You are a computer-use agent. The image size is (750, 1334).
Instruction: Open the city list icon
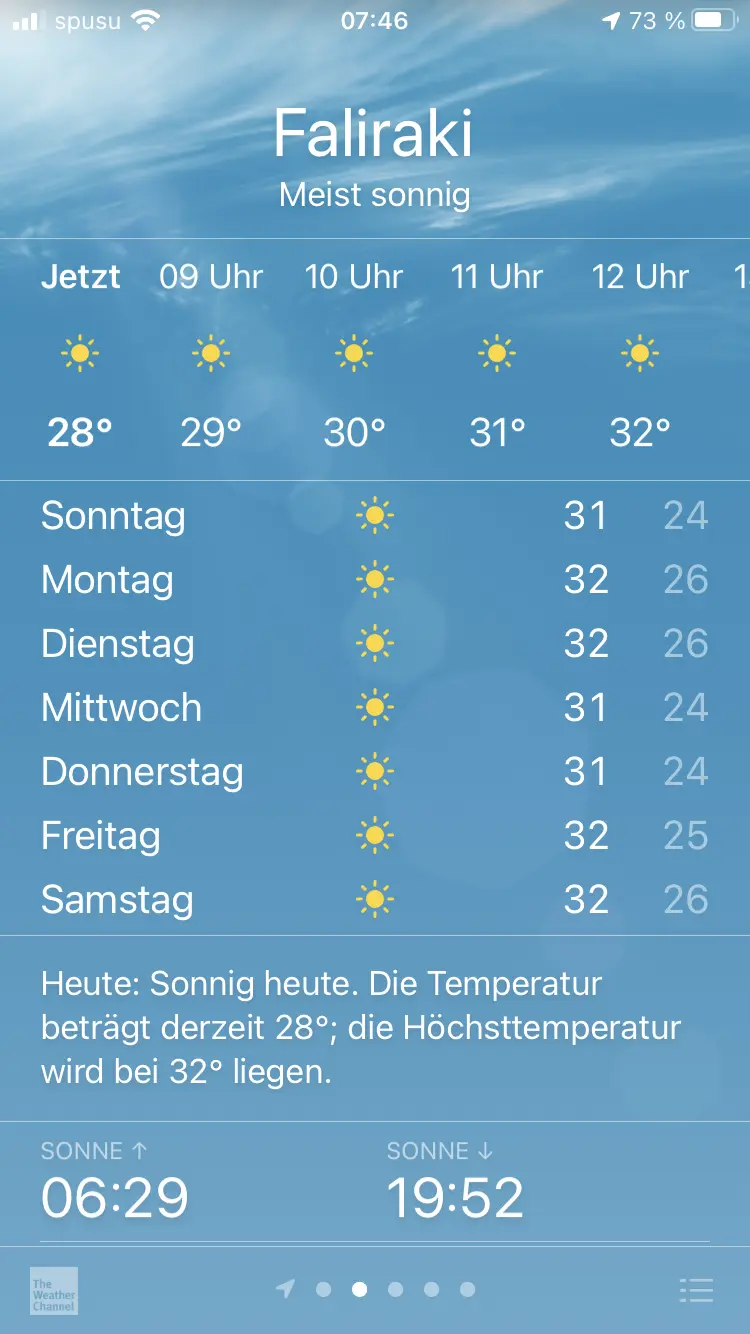(x=696, y=1290)
